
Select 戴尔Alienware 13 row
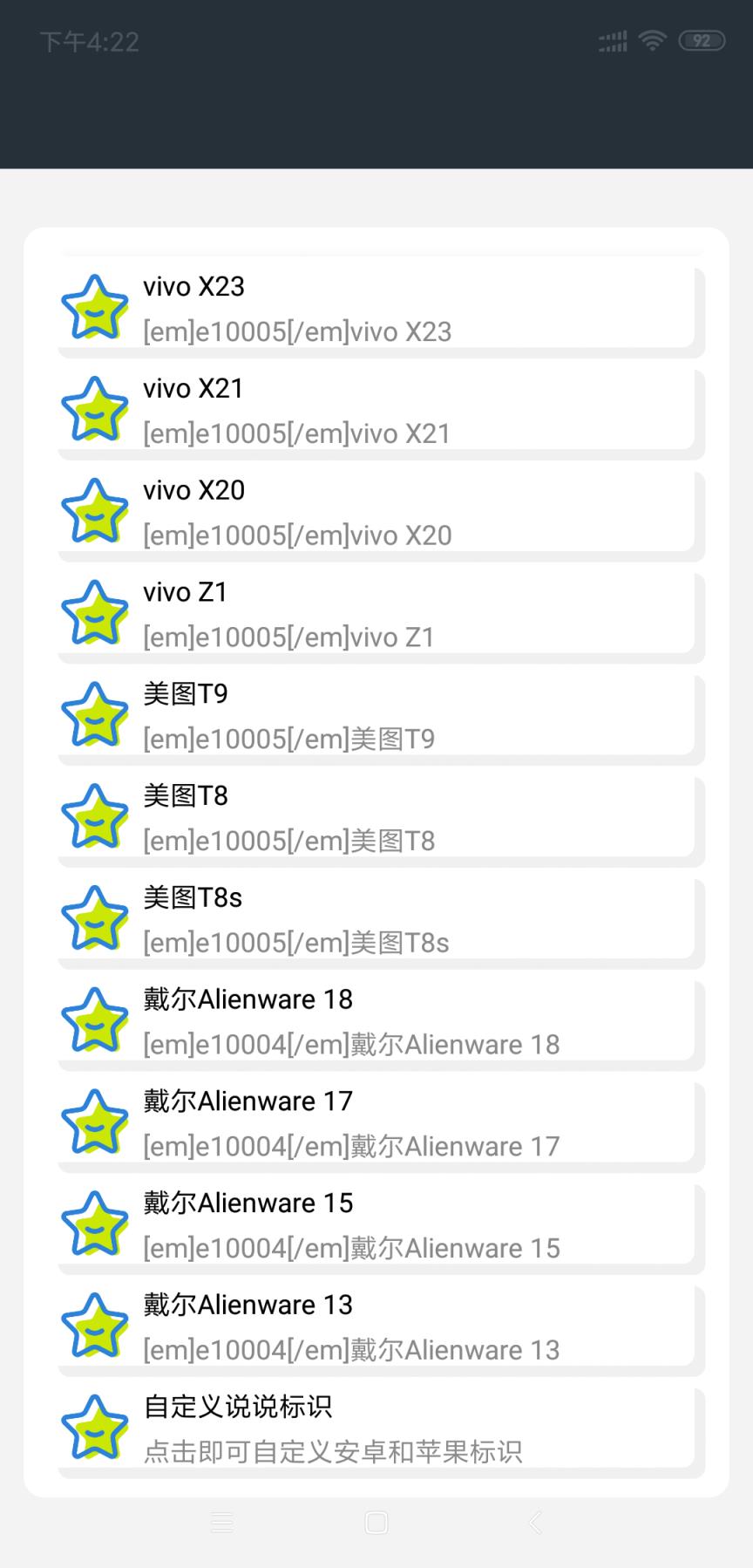tap(376, 1327)
